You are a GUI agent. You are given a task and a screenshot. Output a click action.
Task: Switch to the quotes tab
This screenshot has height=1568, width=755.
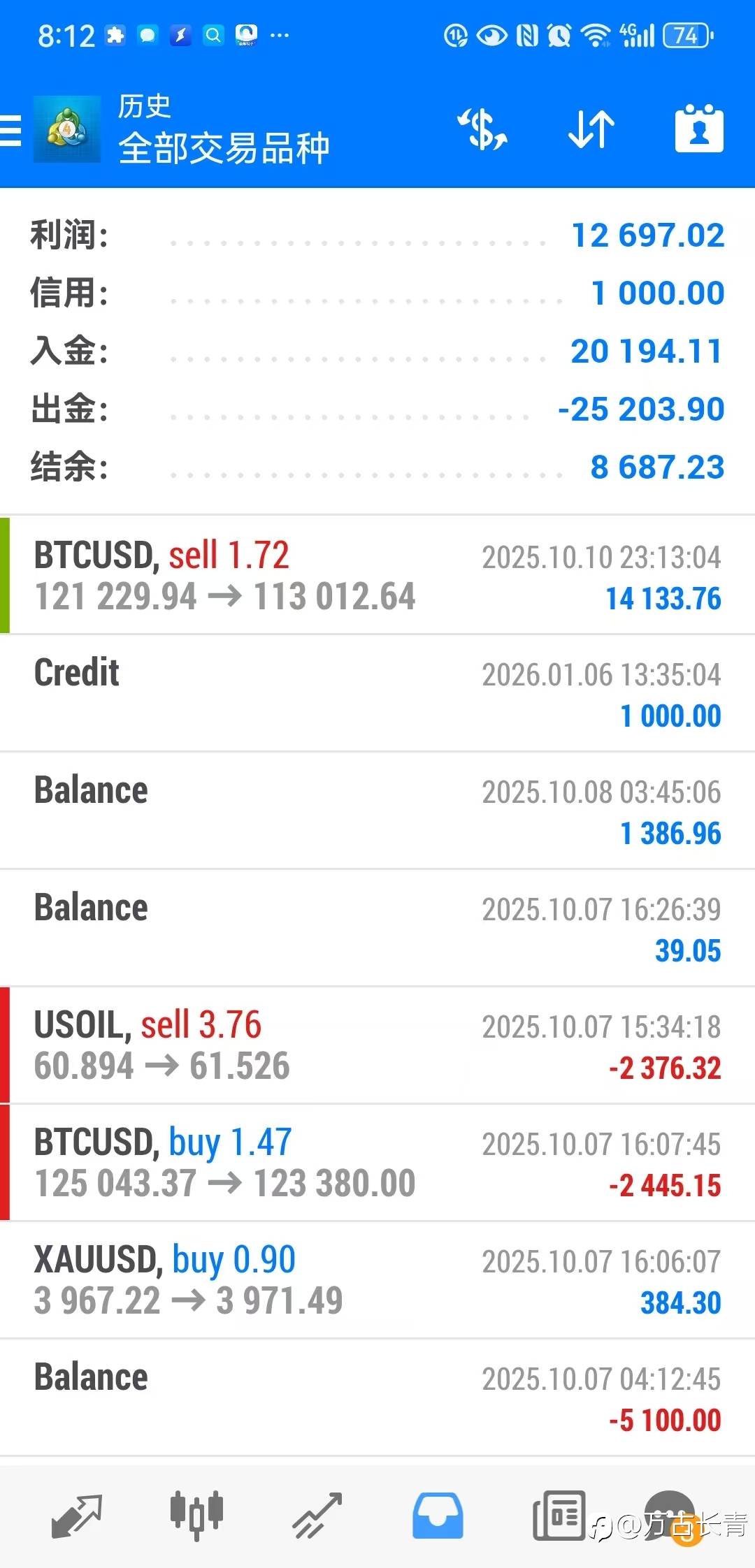coord(77,1516)
